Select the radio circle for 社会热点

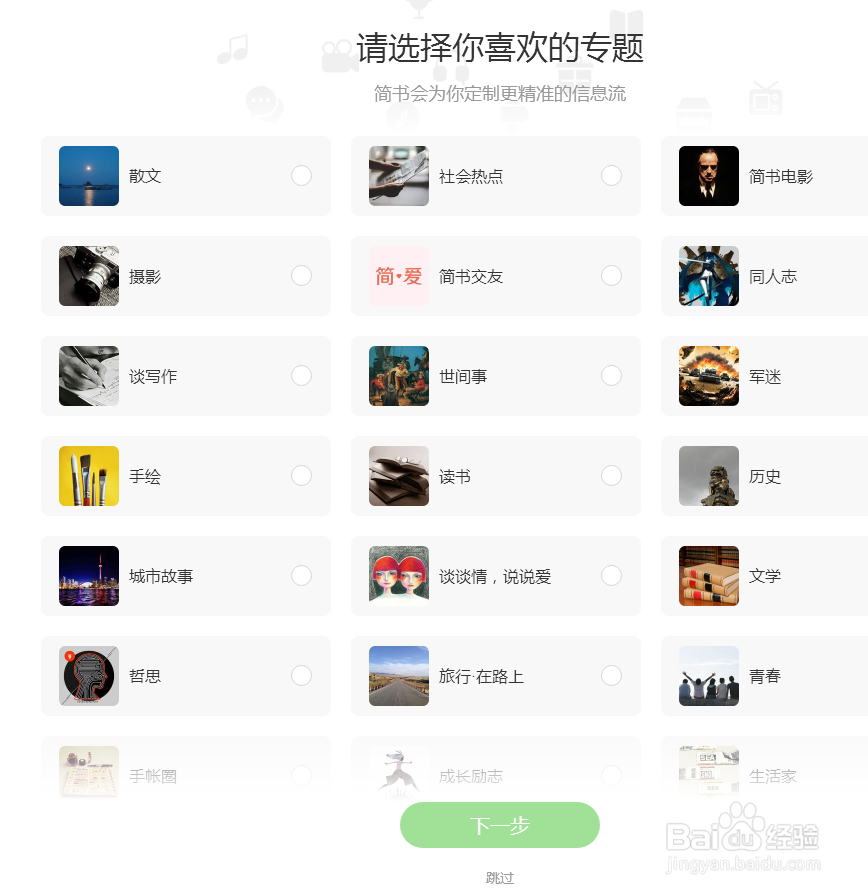pyautogui.click(x=611, y=175)
